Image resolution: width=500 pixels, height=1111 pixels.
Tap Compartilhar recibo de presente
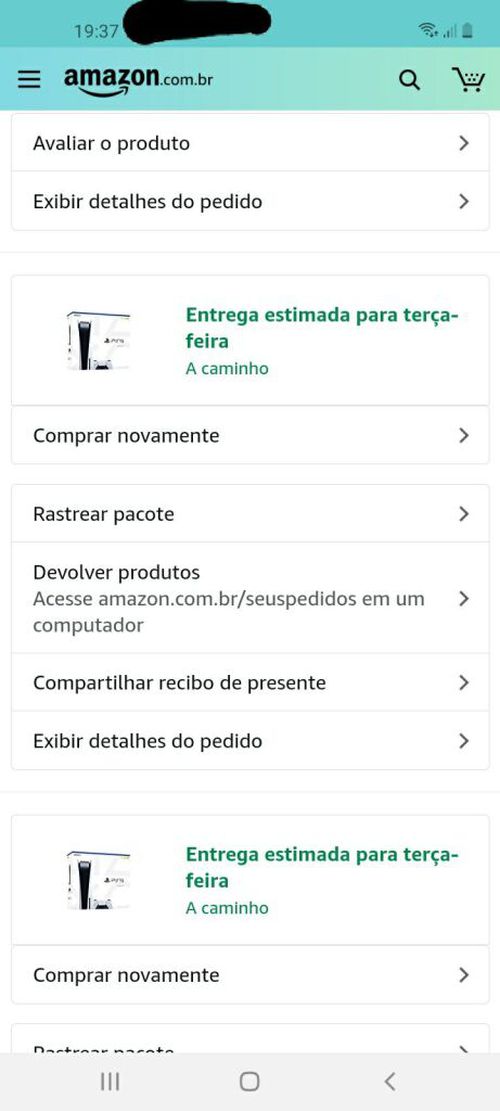pyautogui.click(x=250, y=682)
